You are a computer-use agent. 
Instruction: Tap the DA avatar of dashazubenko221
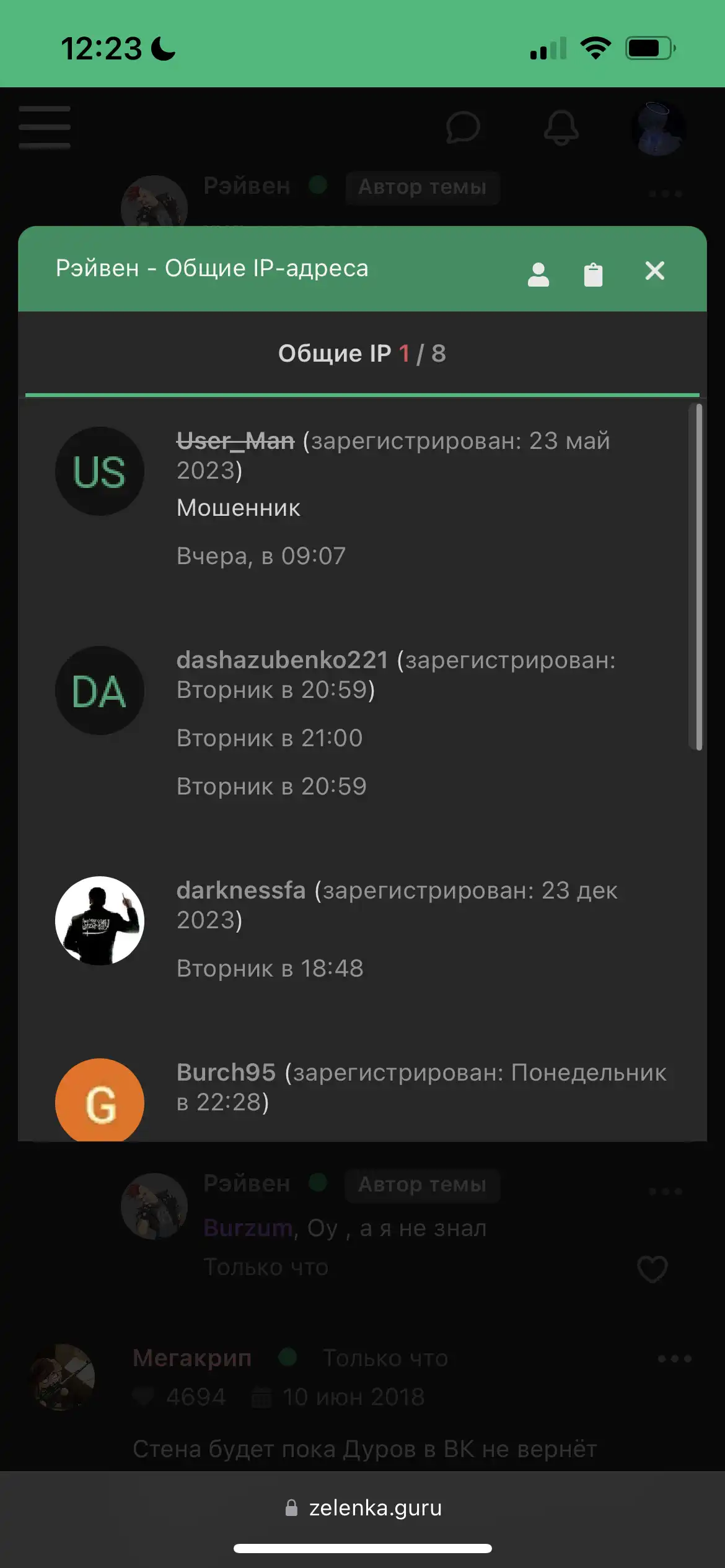(100, 690)
